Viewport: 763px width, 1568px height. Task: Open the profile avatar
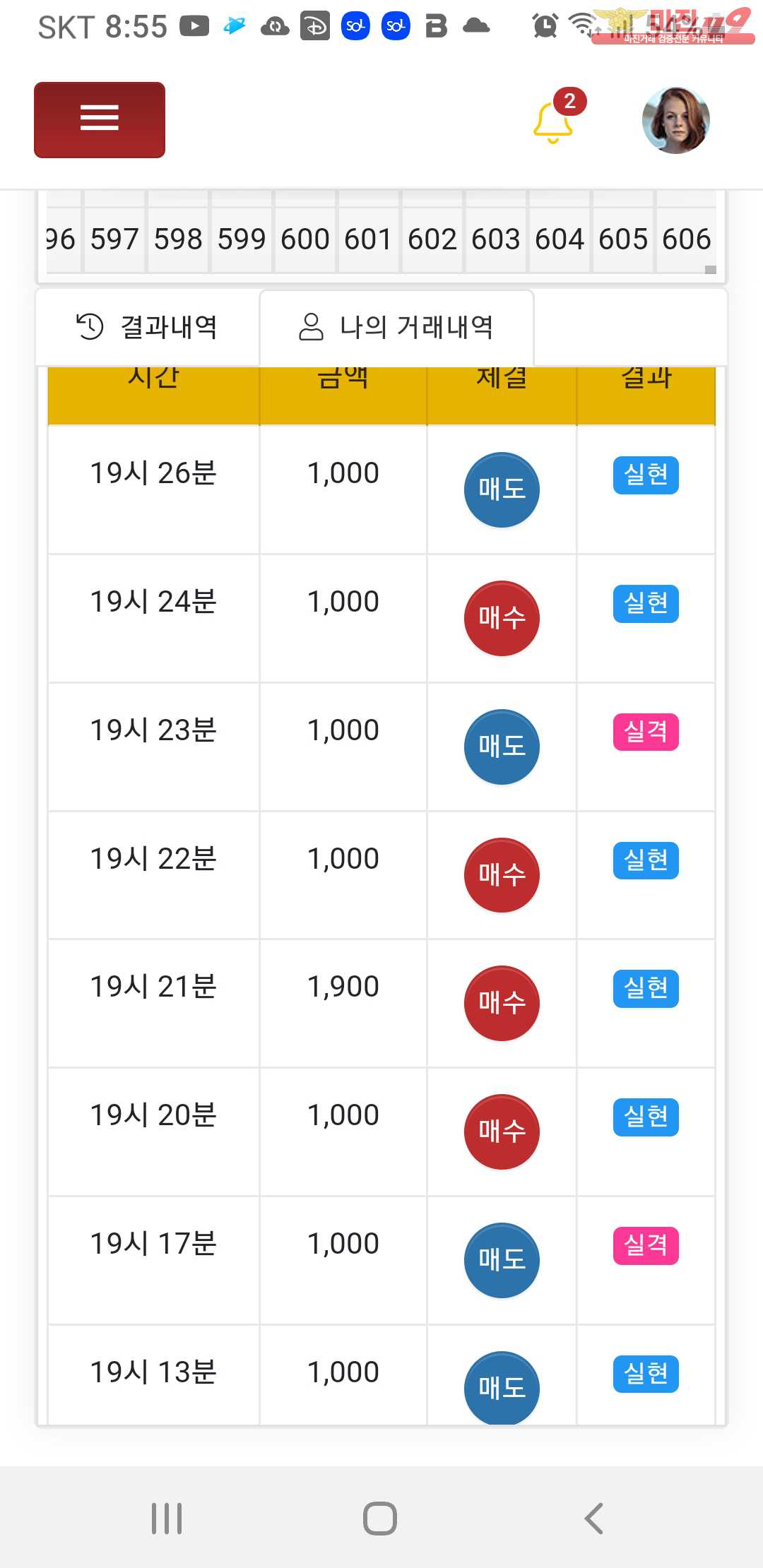[676, 120]
